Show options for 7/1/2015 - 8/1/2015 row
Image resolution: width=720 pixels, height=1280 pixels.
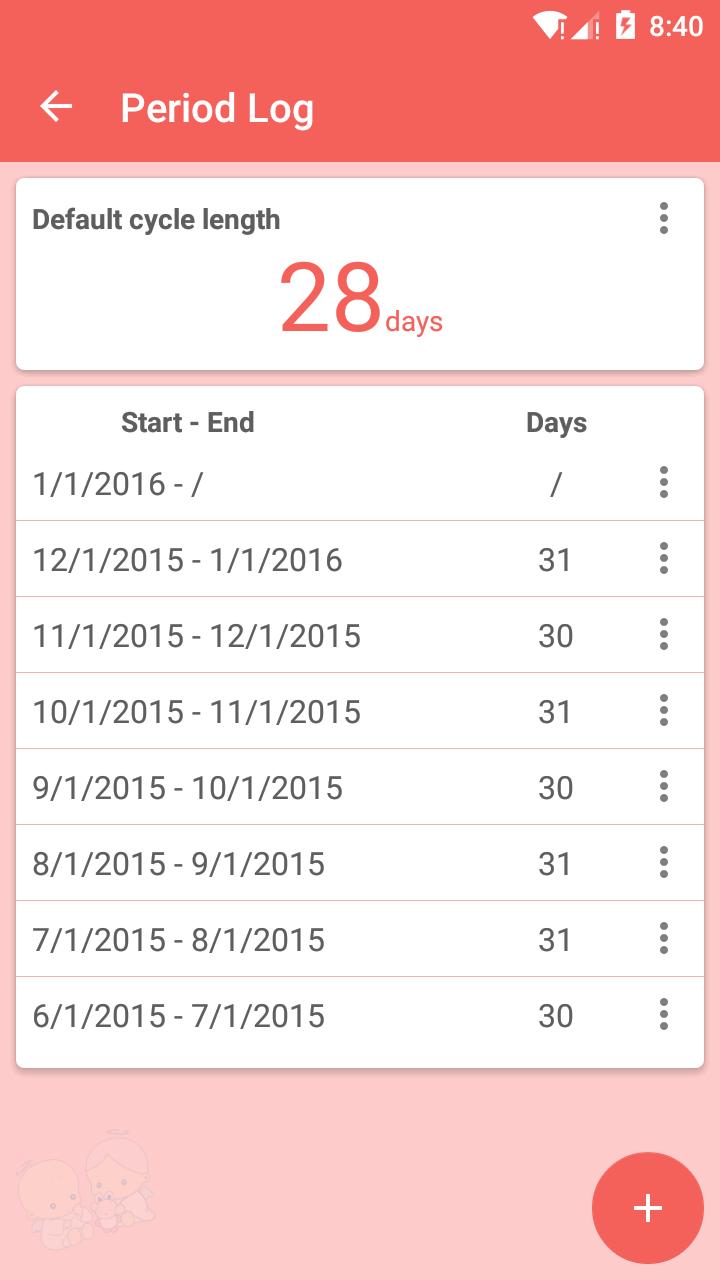663,939
